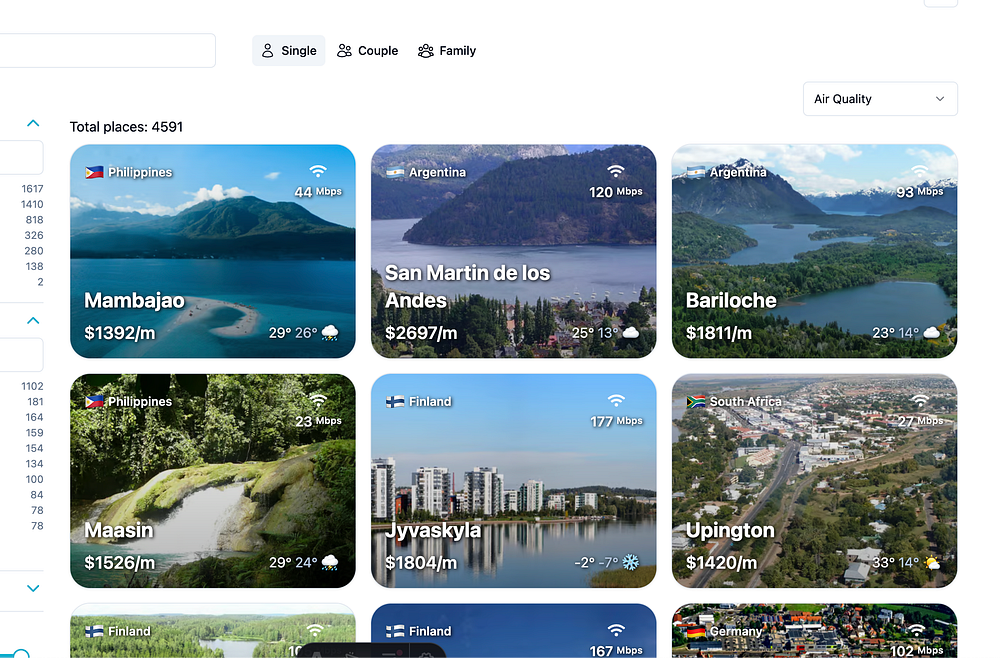Switch to the Family option

[447, 51]
